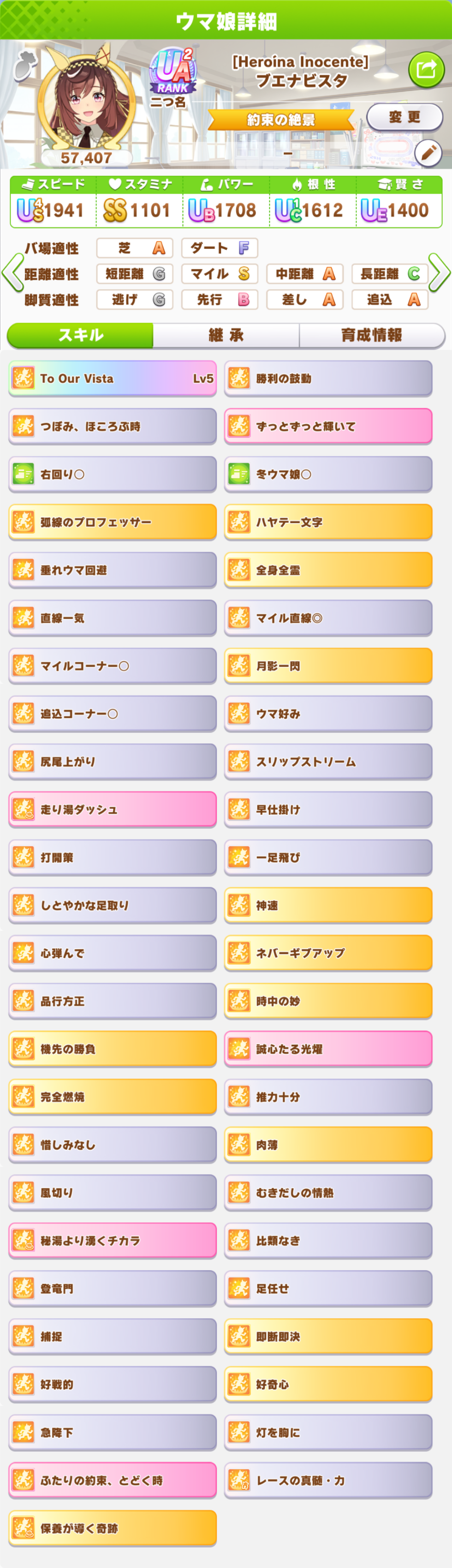Open the 弧線のプロフェッサー skill
452x1568 pixels.
[113, 522]
